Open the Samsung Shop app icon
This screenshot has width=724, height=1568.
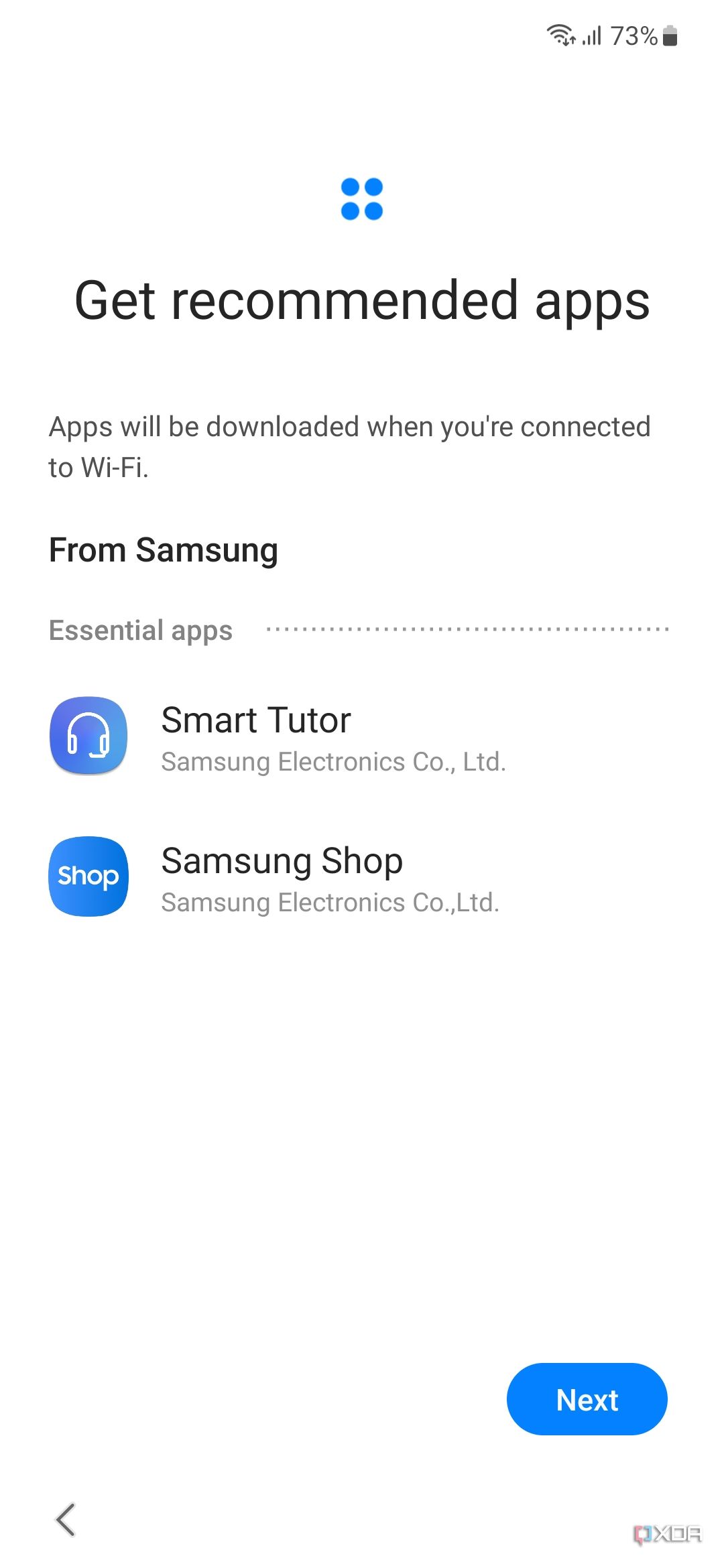pos(88,876)
